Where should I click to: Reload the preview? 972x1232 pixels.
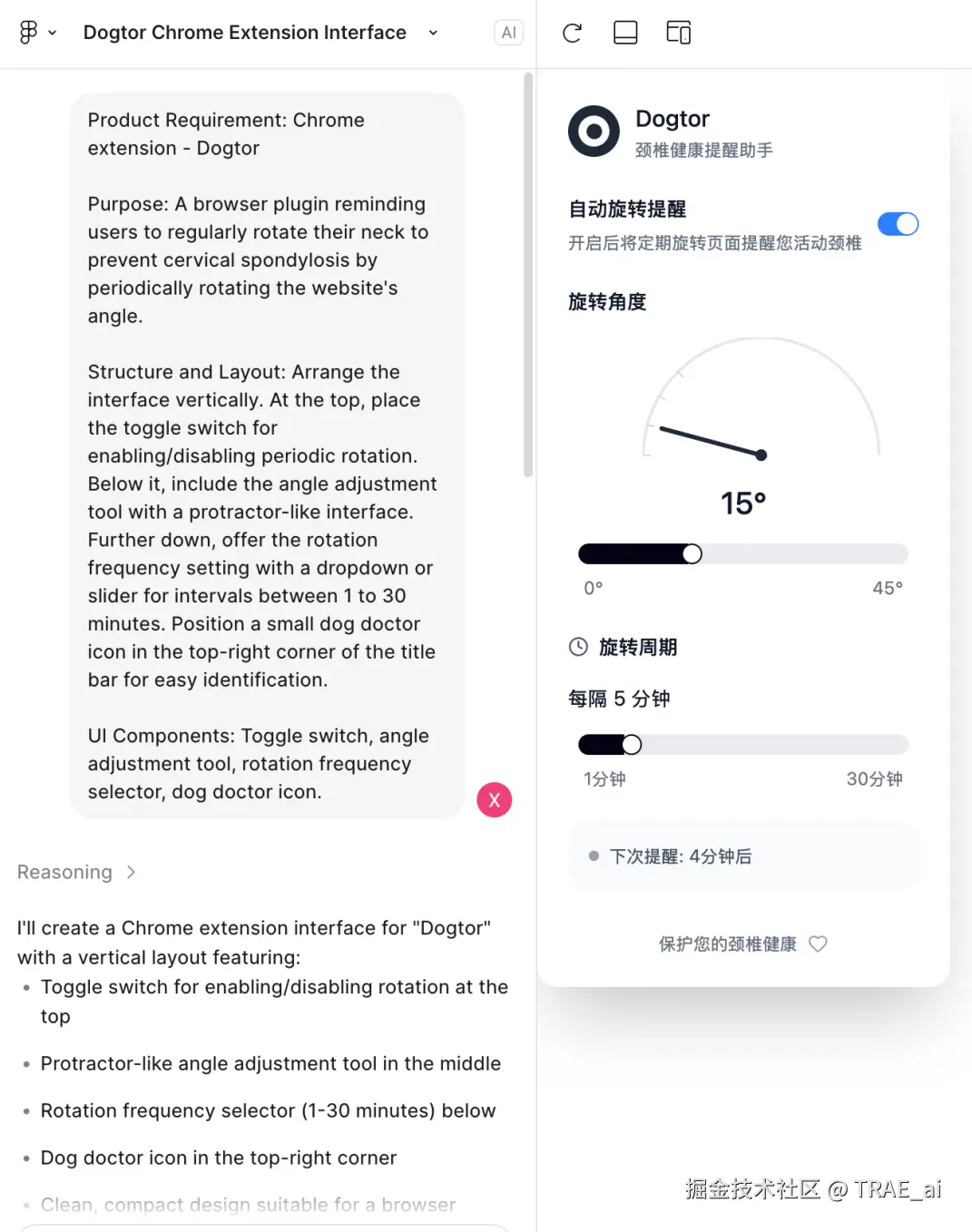point(572,34)
